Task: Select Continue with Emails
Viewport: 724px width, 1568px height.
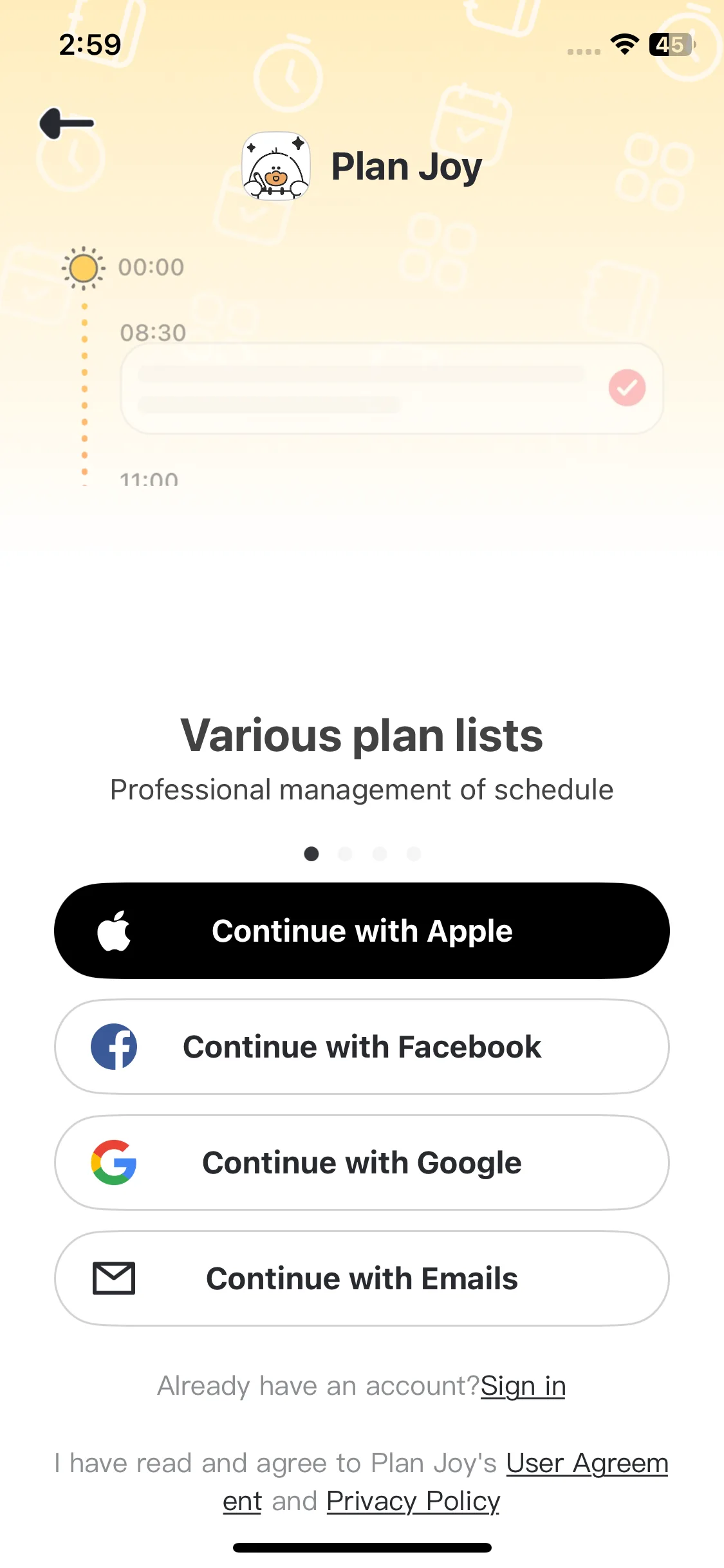Action: 362,1278
